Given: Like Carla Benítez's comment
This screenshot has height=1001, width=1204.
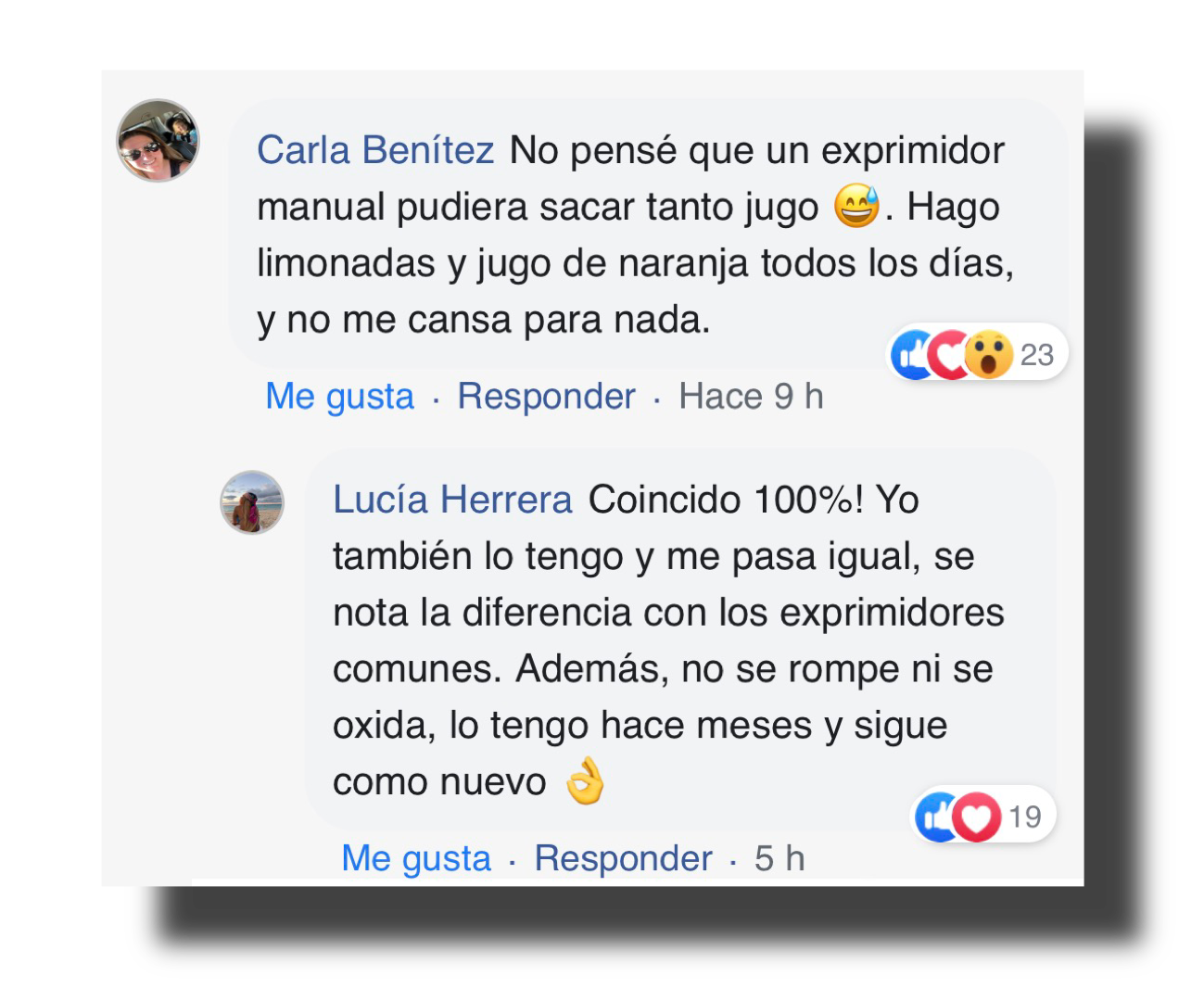Looking at the screenshot, I should [339, 397].
